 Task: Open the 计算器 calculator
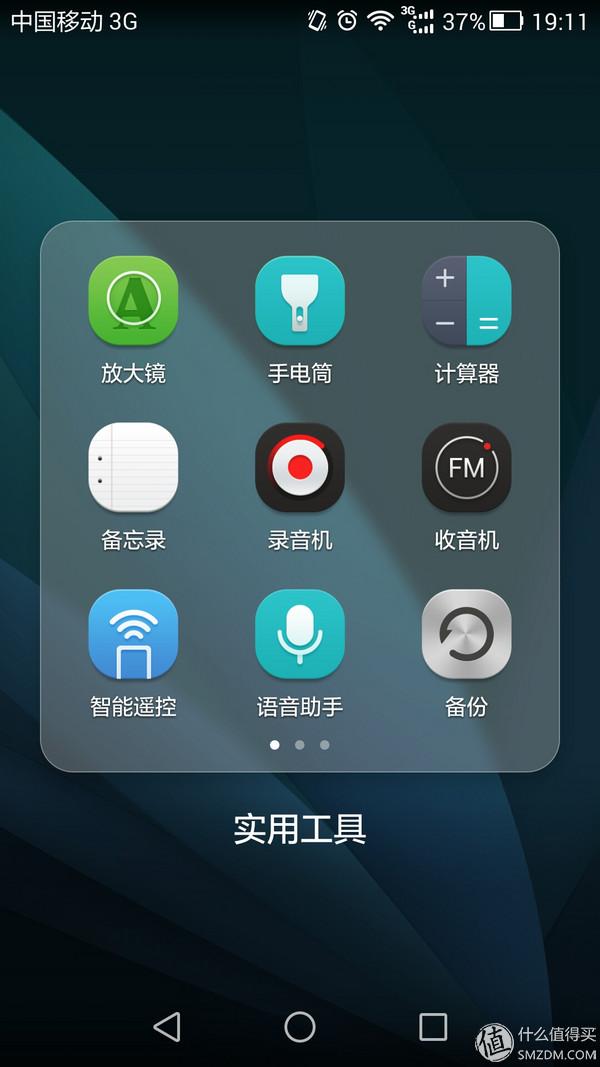[x=466, y=301]
